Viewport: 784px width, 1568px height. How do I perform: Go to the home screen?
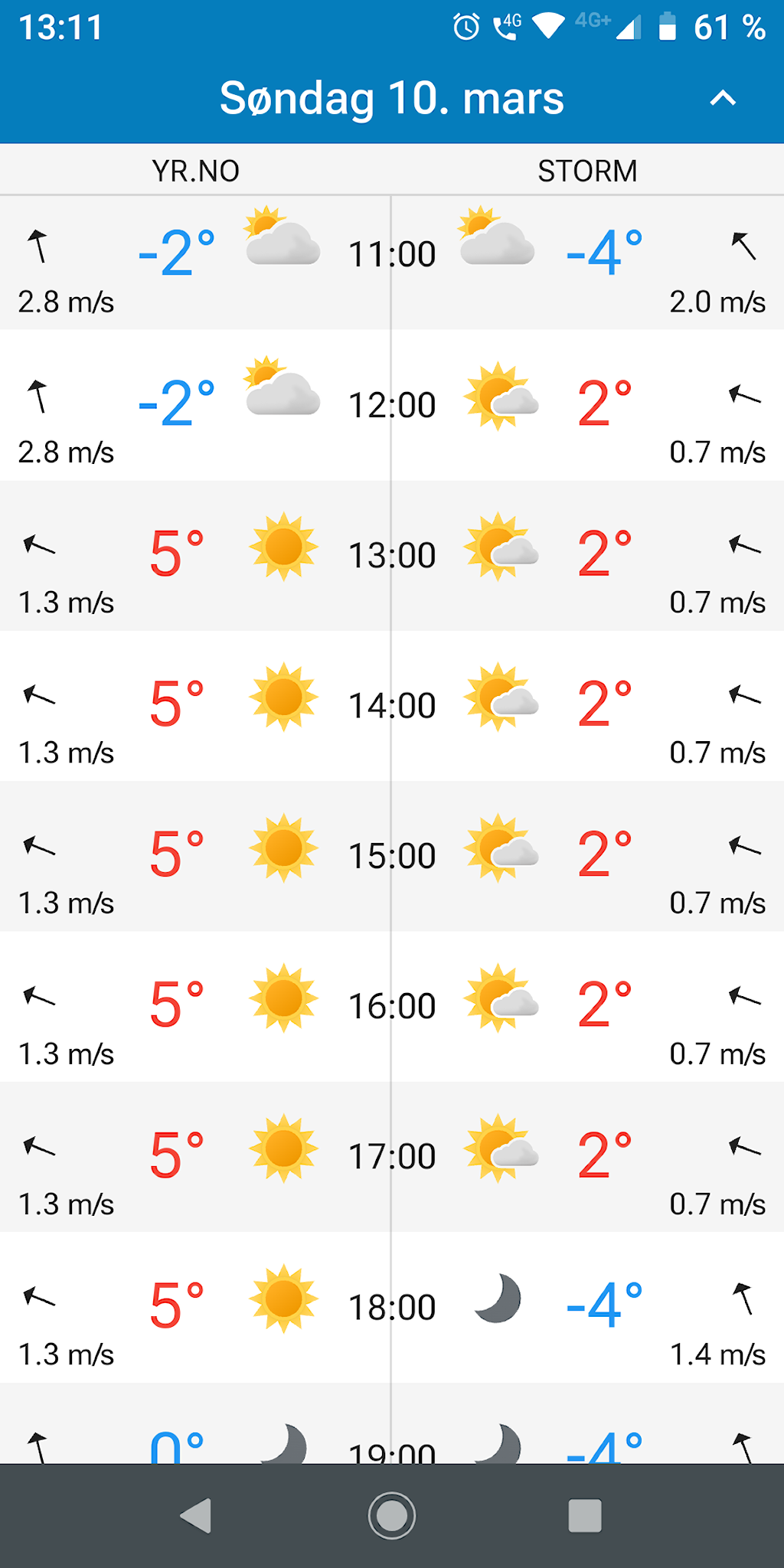[x=392, y=1515]
